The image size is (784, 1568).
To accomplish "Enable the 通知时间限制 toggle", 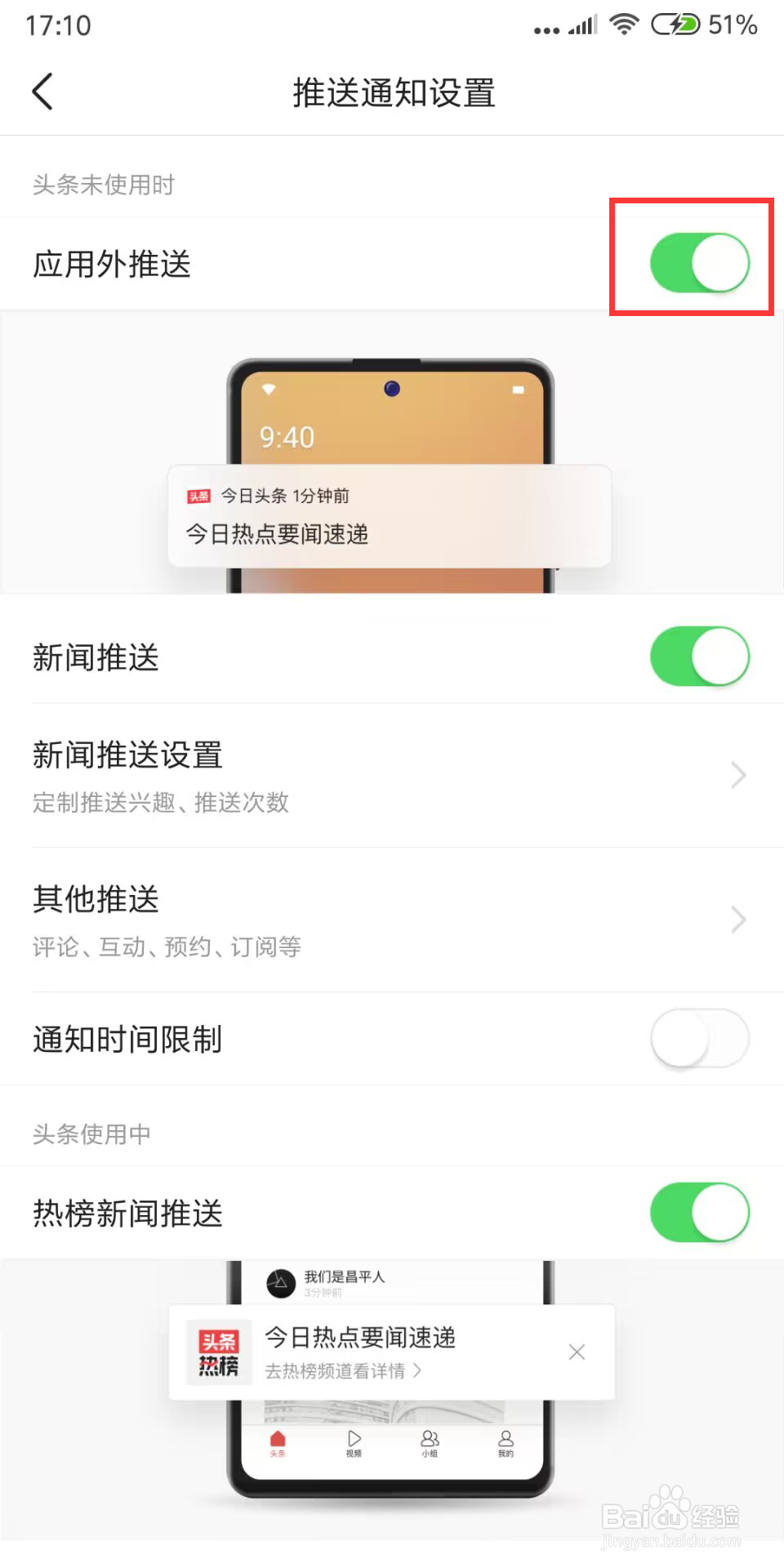I will pyautogui.click(x=700, y=1039).
